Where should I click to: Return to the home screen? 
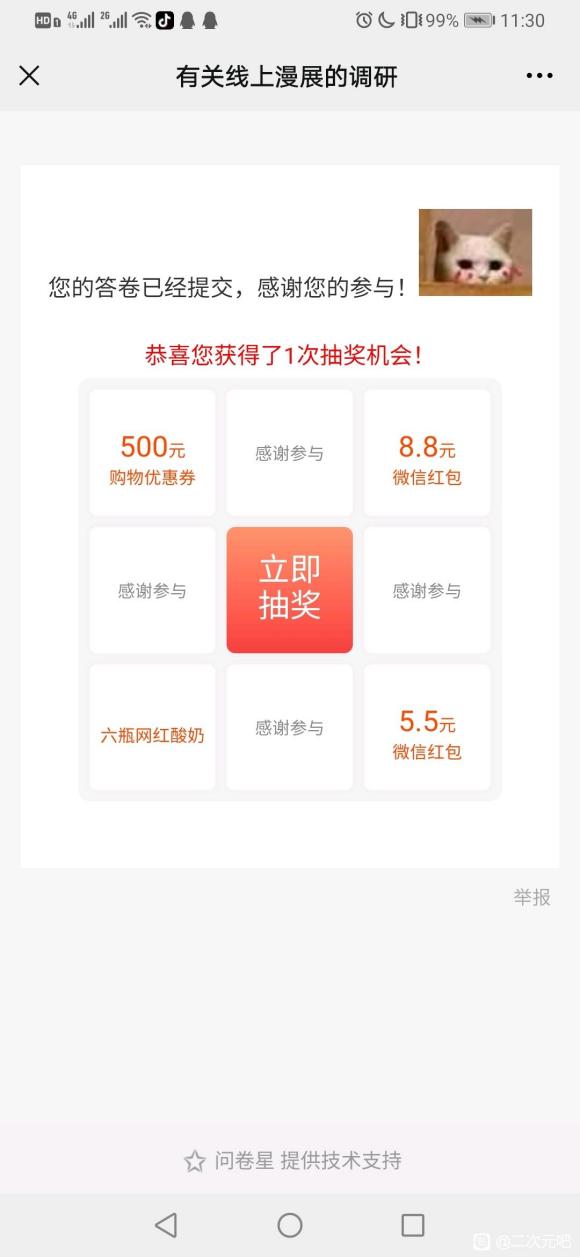(x=290, y=1225)
